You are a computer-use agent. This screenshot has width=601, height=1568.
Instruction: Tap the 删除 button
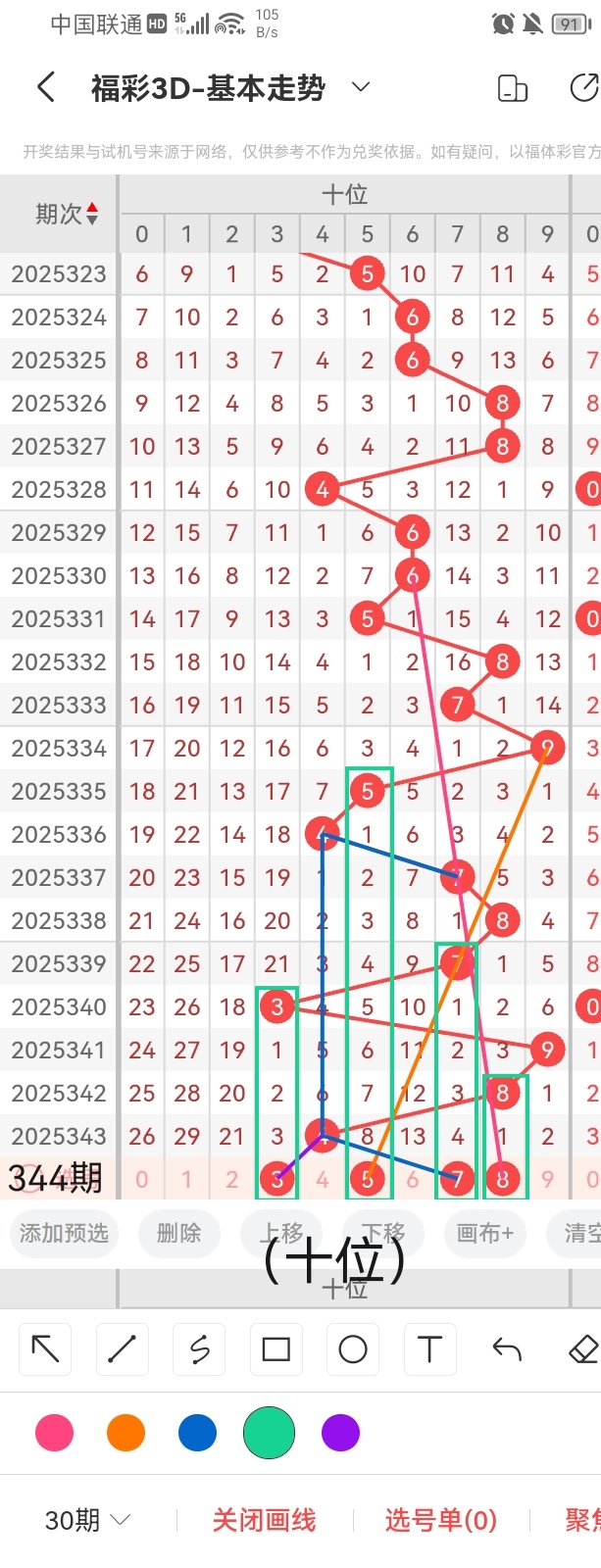click(x=178, y=1233)
